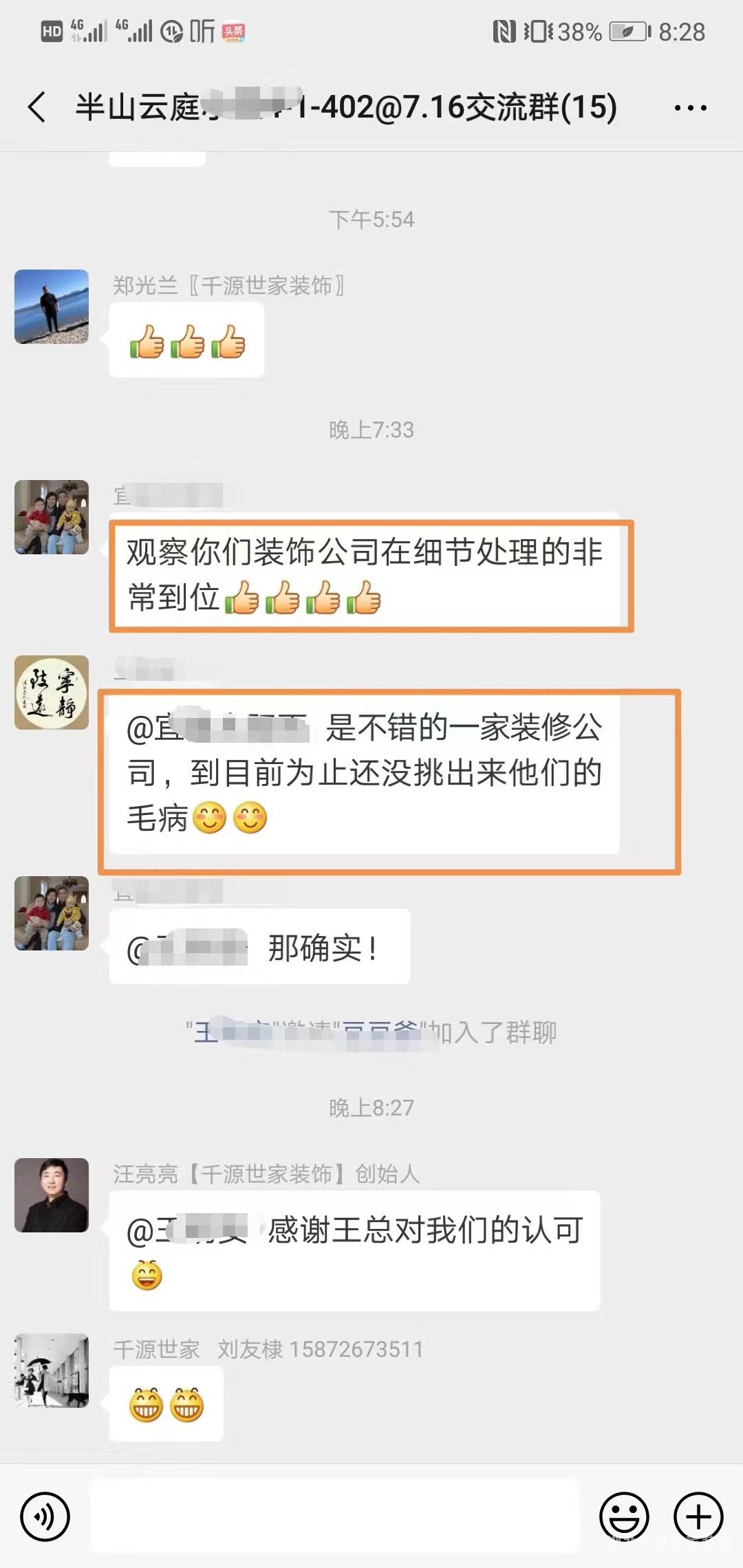743x1568 pixels.
Task: Open the emoji sticker panel
Action: pos(624,1516)
